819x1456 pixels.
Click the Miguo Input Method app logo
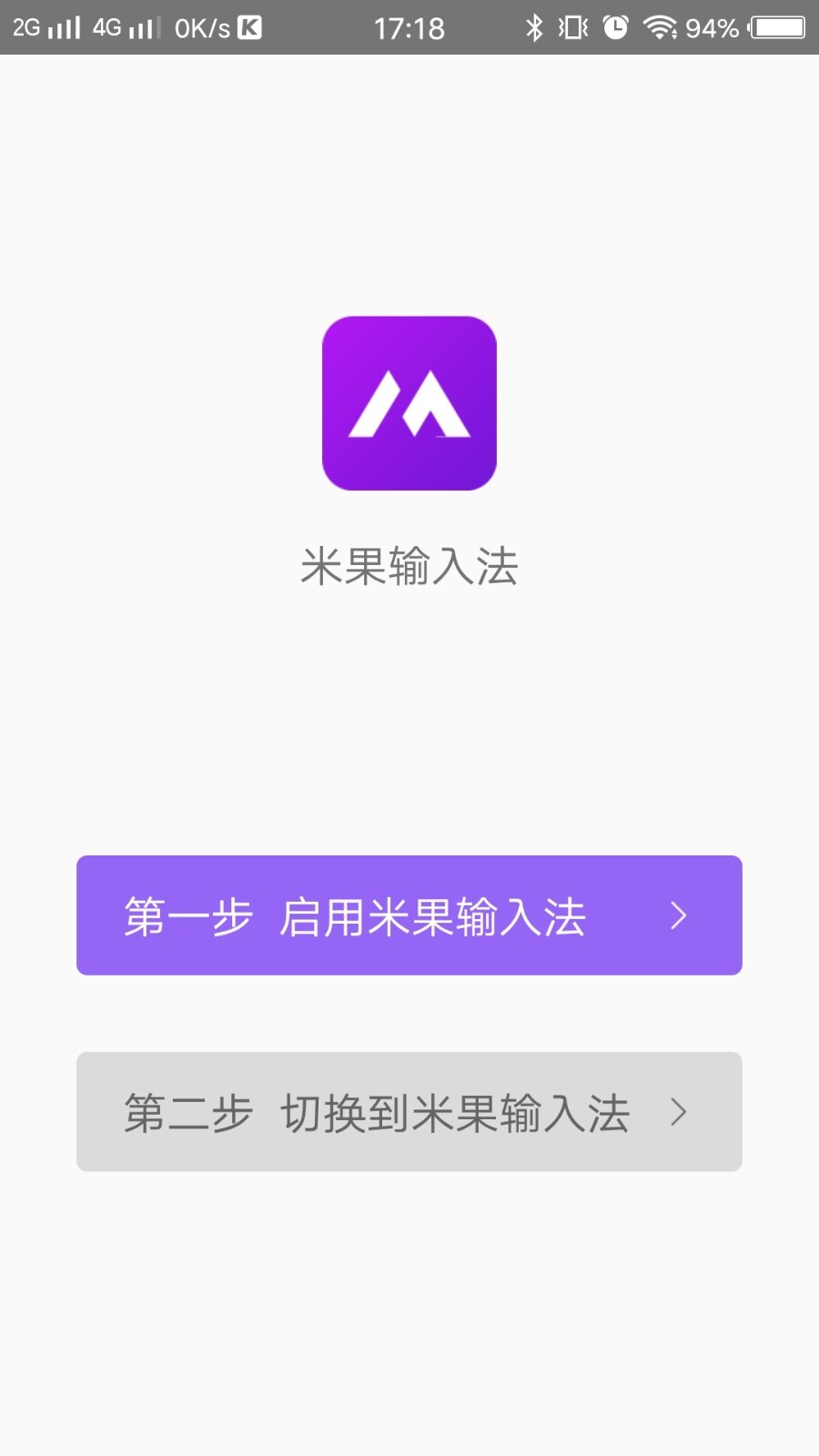(409, 403)
